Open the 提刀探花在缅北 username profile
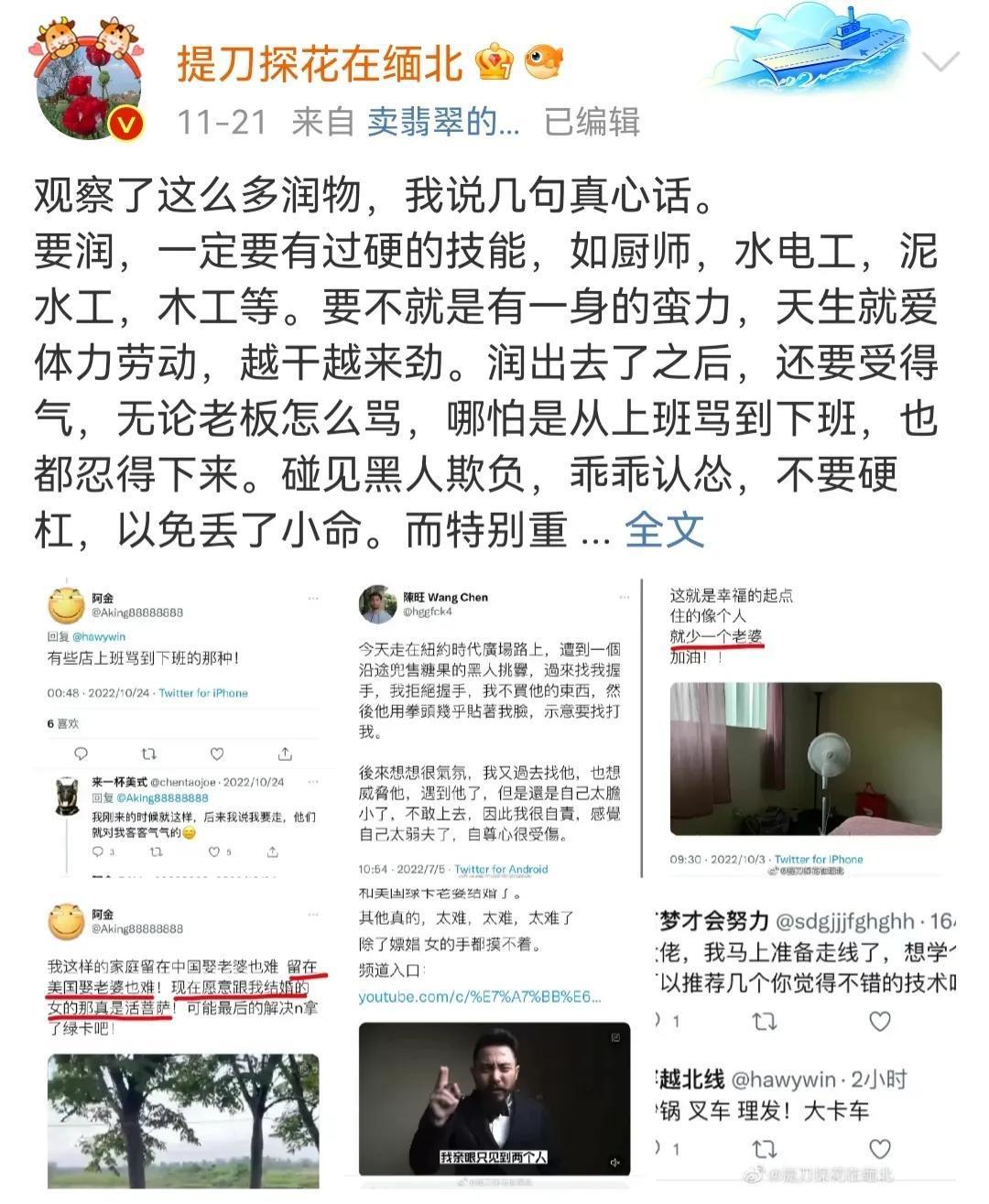This screenshot has height=1204, width=989. pyautogui.click(x=319, y=64)
